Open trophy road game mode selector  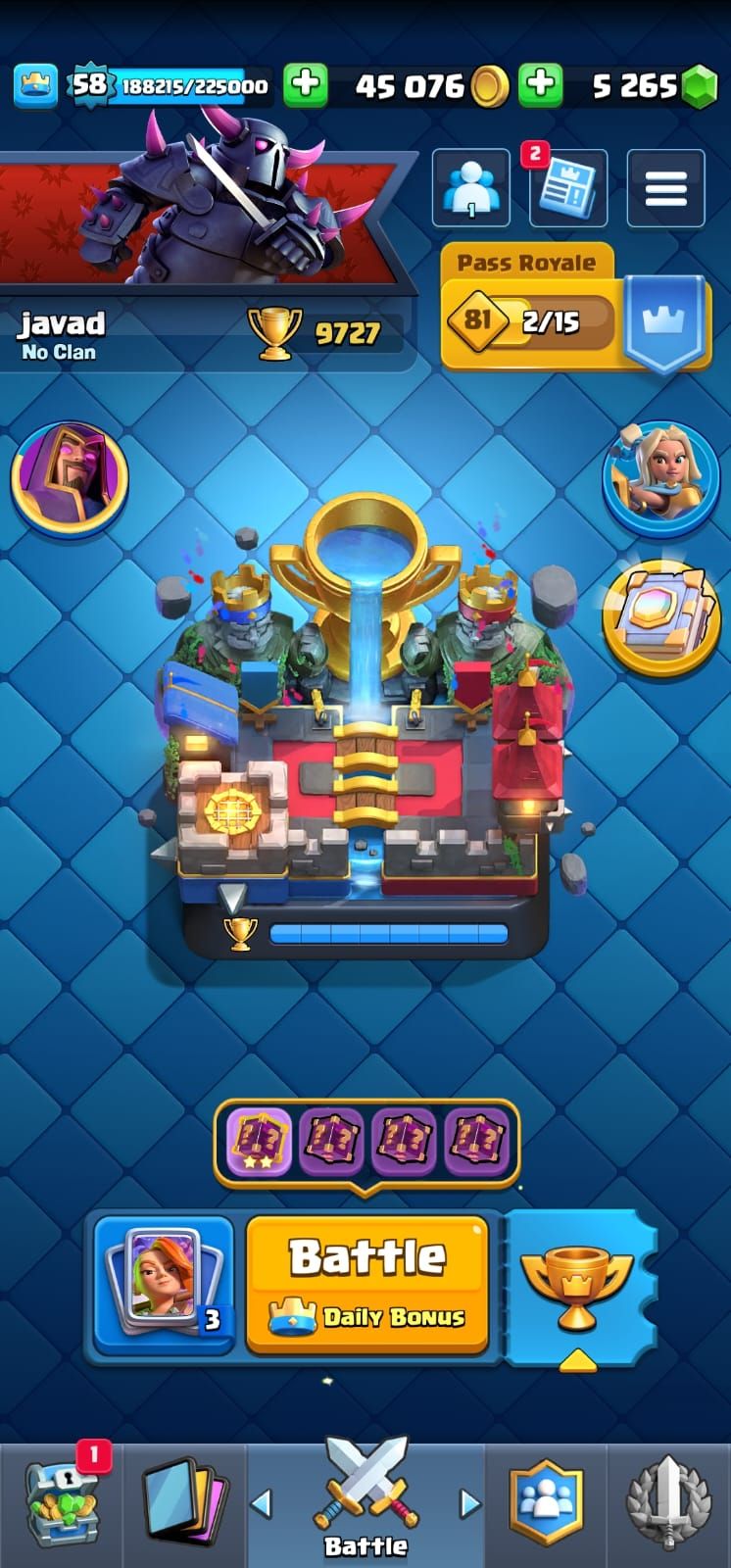(577, 1285)
